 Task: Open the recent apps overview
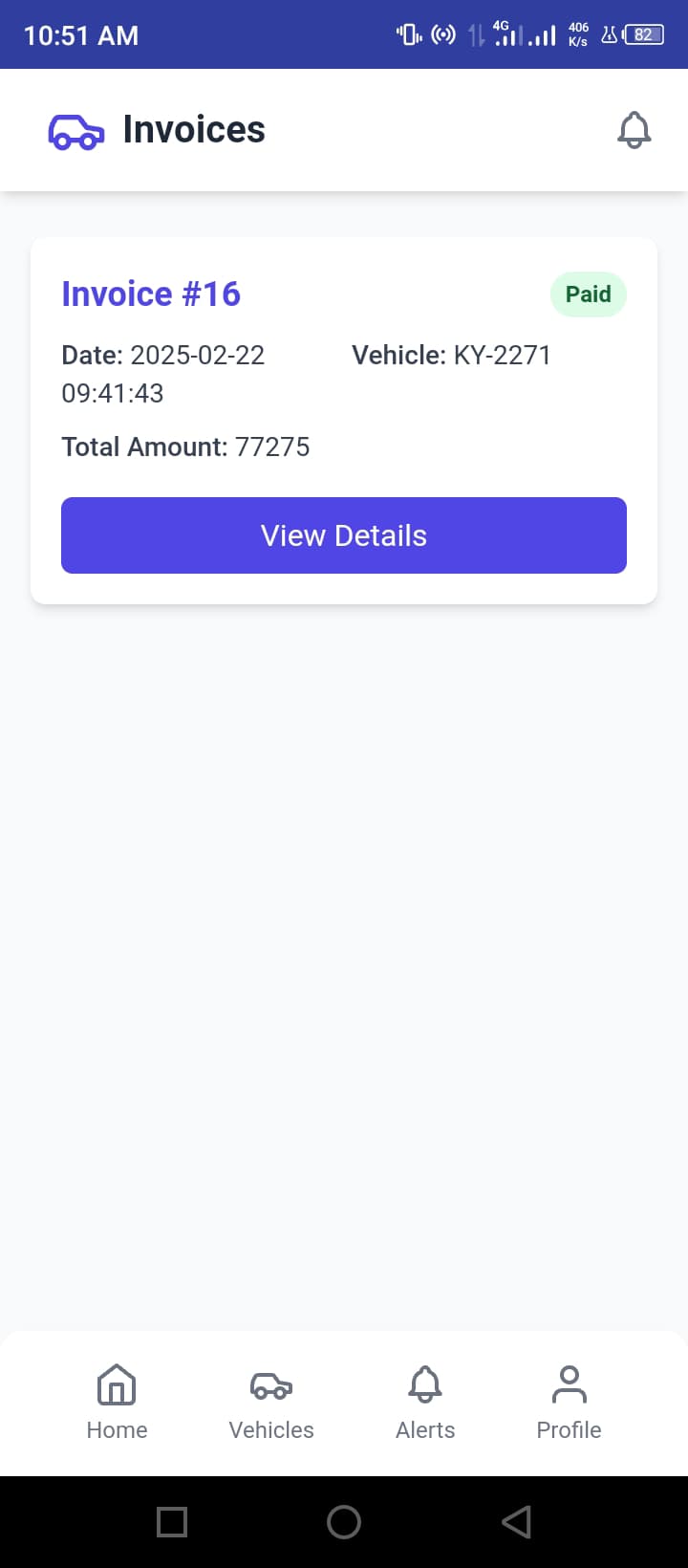pyautogui.click(x=172, y=1521)
